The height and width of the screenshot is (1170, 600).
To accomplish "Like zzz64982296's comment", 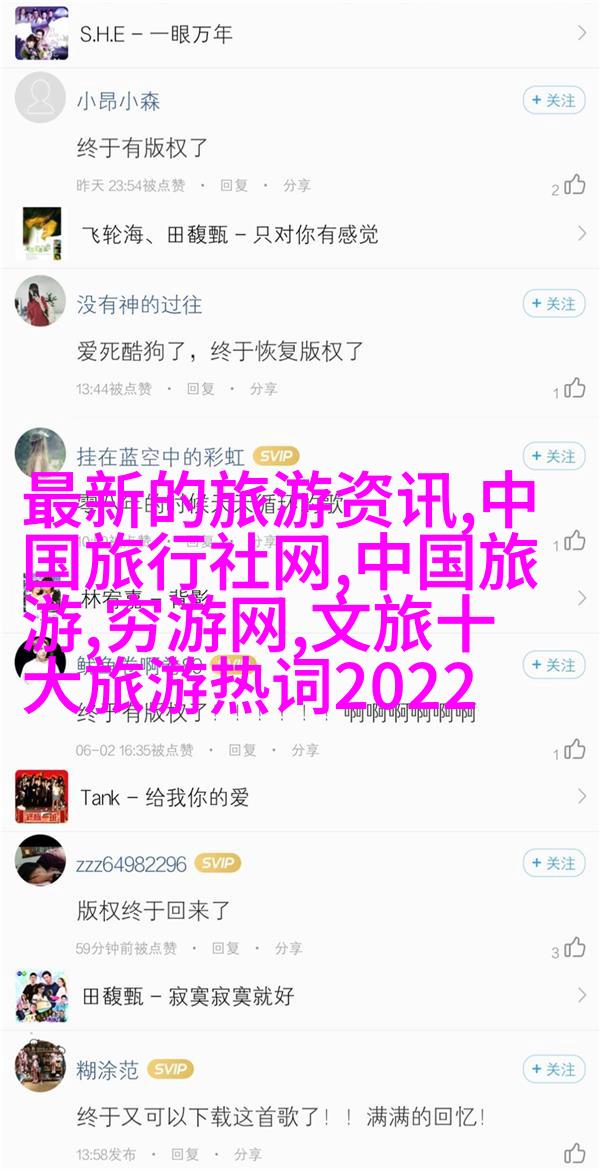I will click(x=574, y=948).
